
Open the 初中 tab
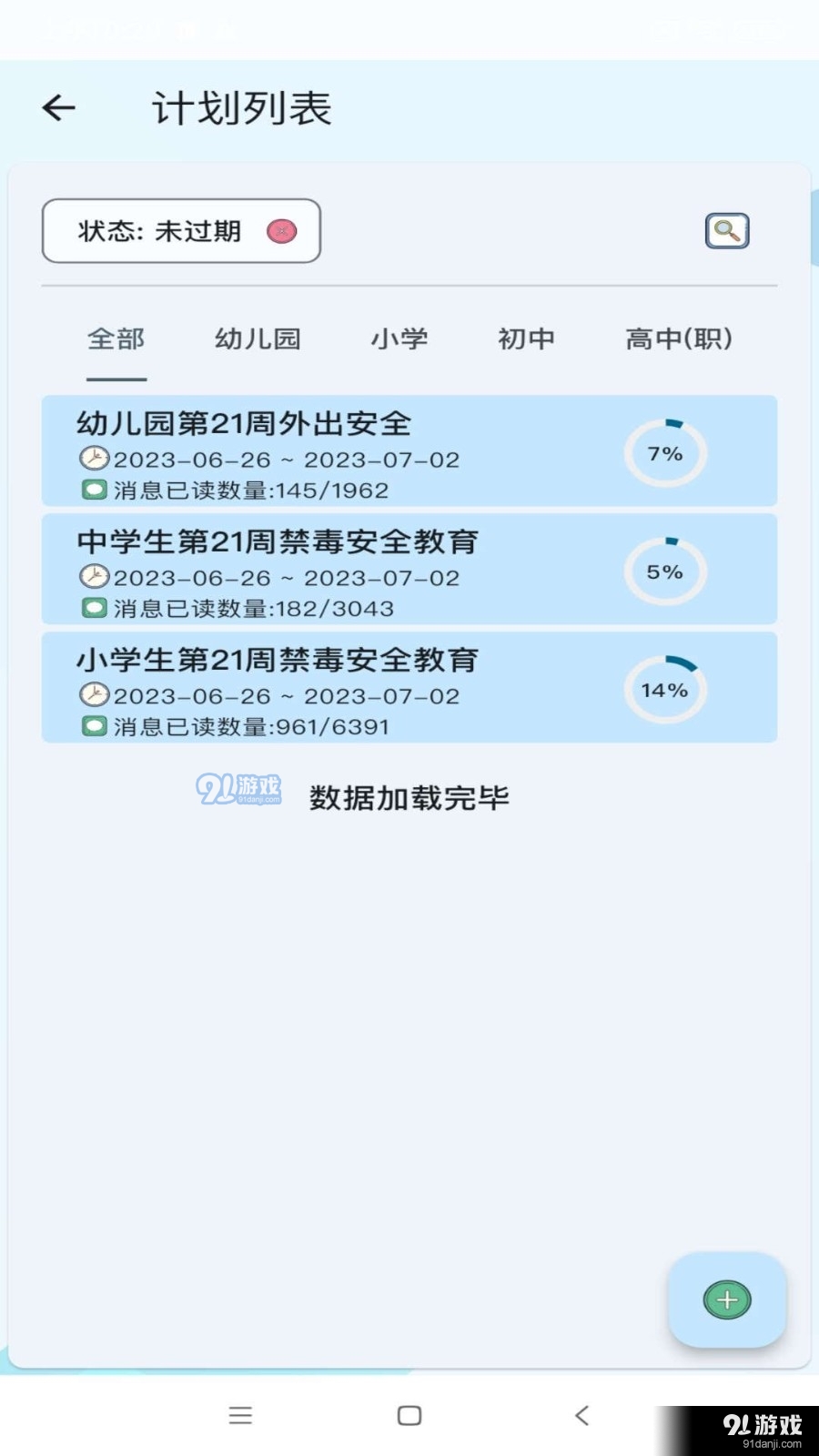(526, 339)
